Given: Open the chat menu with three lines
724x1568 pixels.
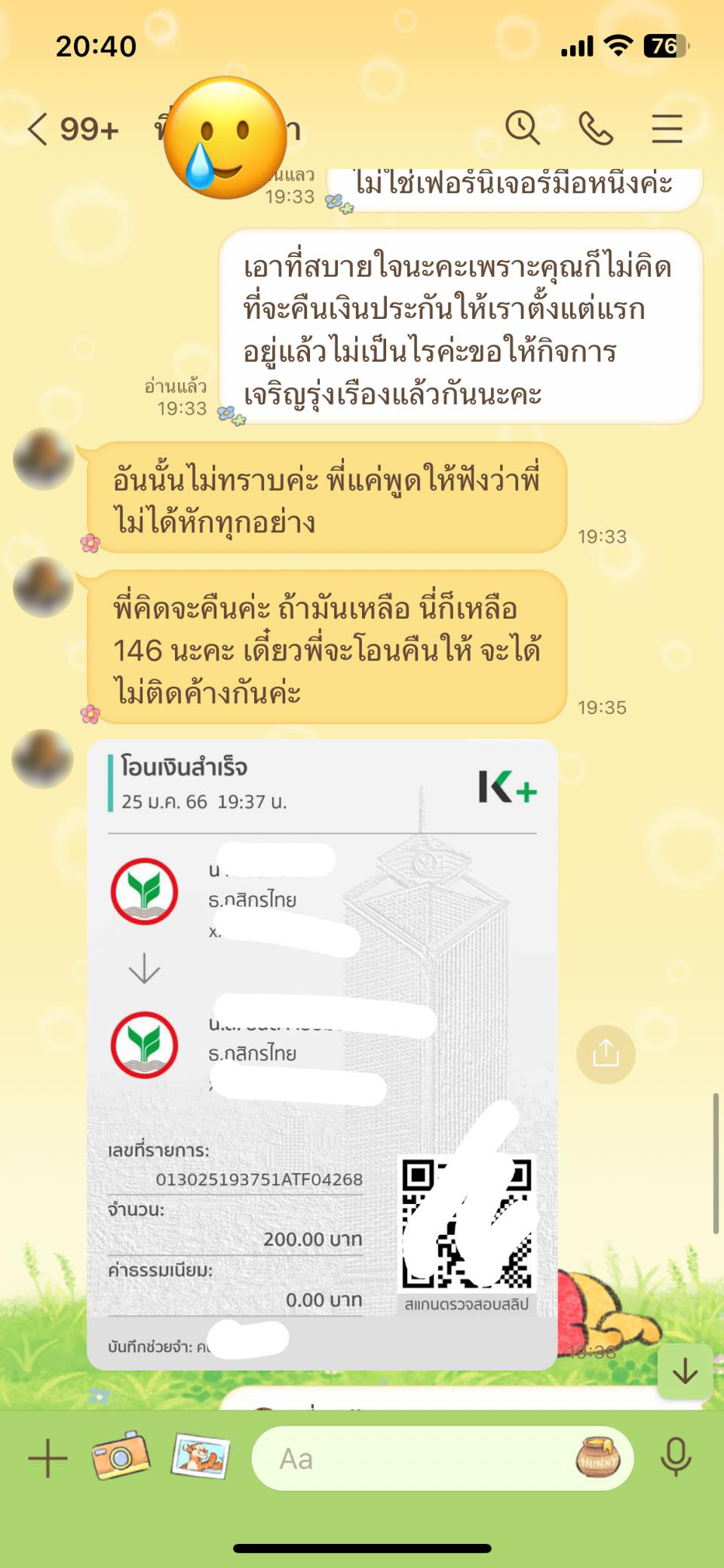Looking at the screenshot, I should pos(667,128).
